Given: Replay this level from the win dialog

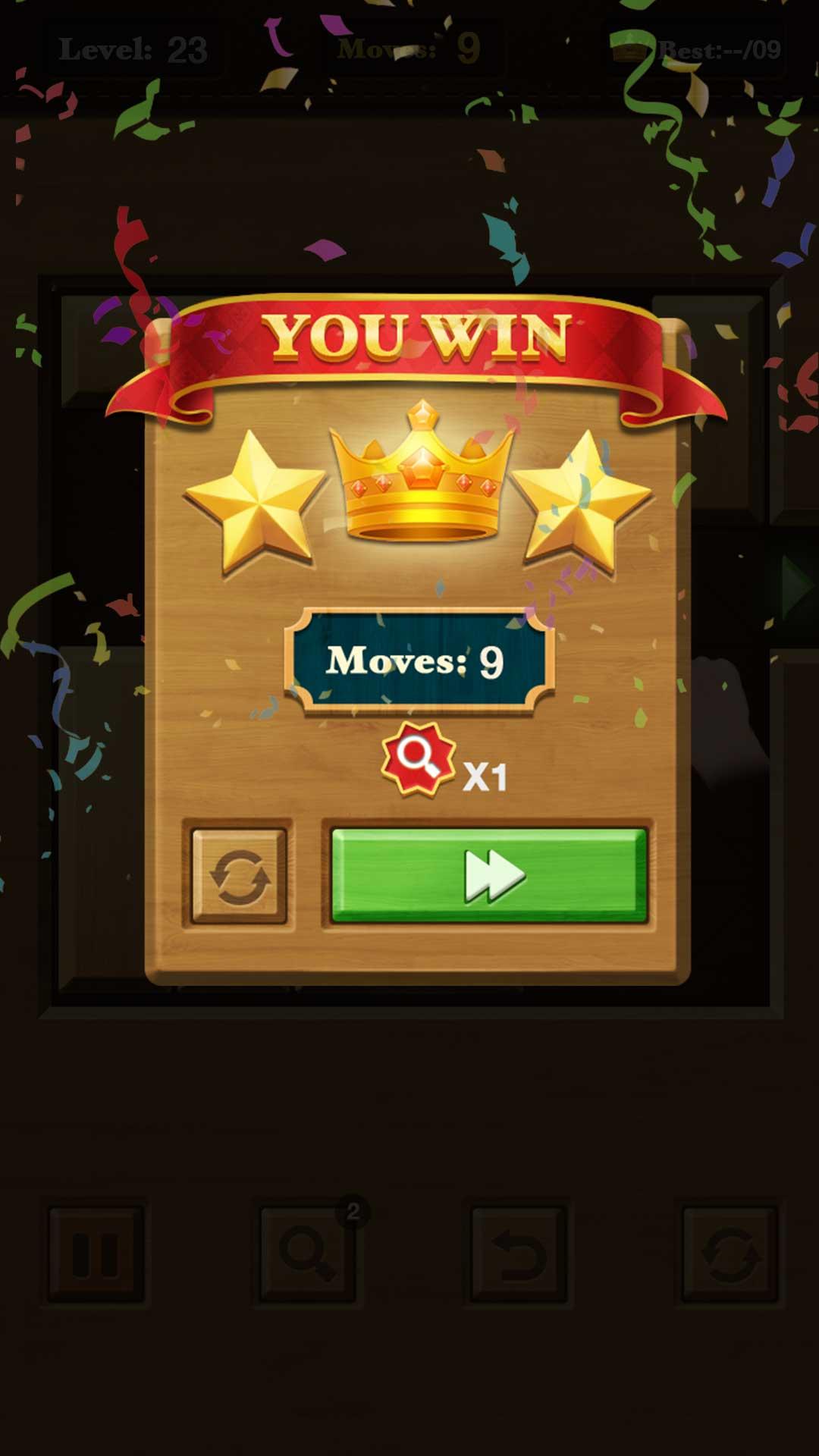Looking at the screenshot, I should click(239, 877).
